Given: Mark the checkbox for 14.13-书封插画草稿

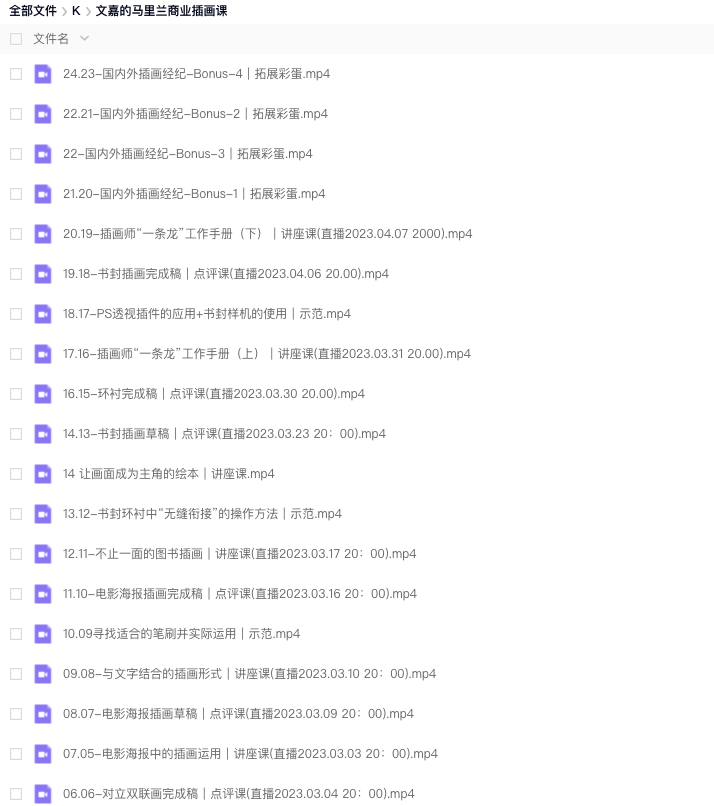Looking at the screenshot, I should [x=16, y=434].
